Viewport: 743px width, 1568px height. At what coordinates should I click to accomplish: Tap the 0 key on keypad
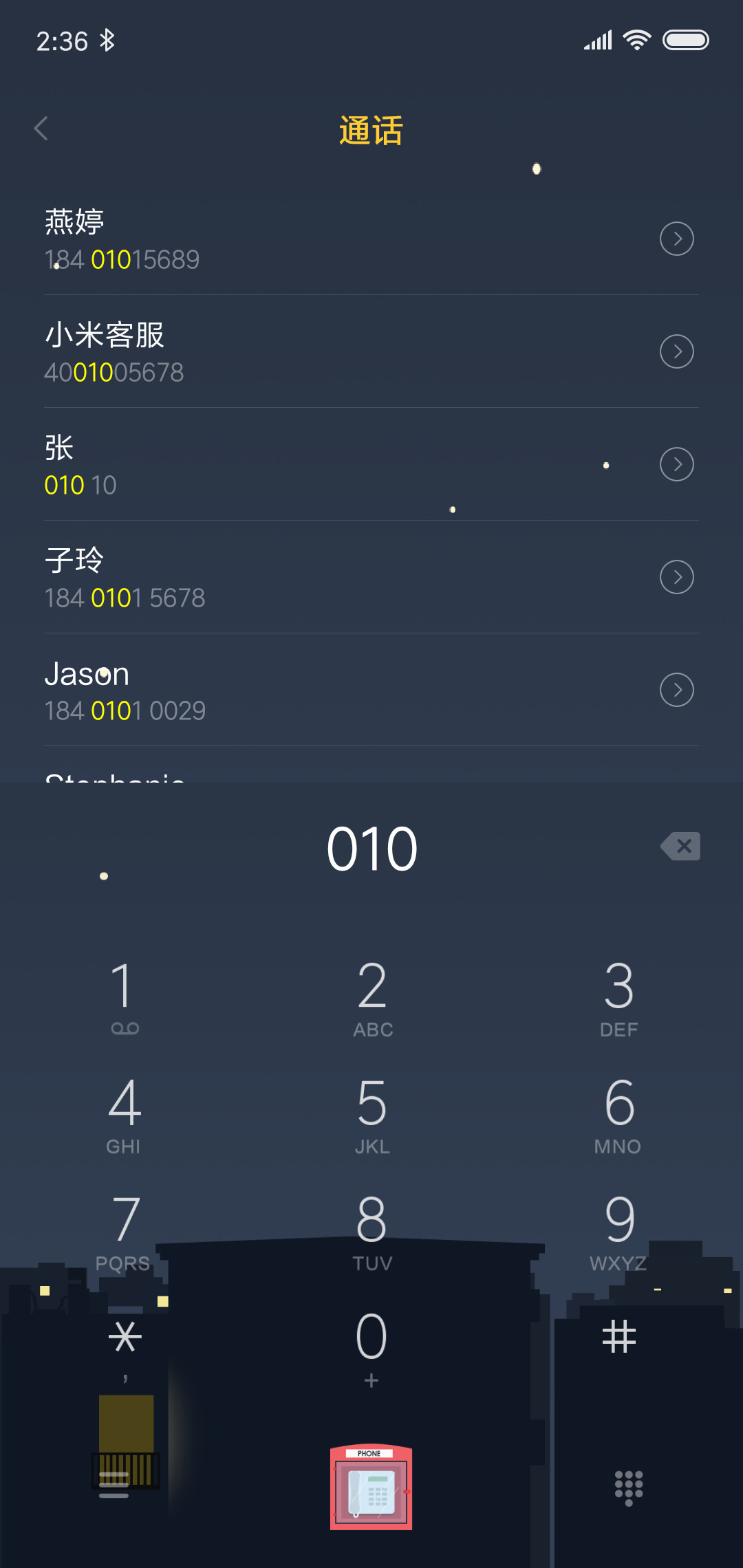(x=371, y=1348)
